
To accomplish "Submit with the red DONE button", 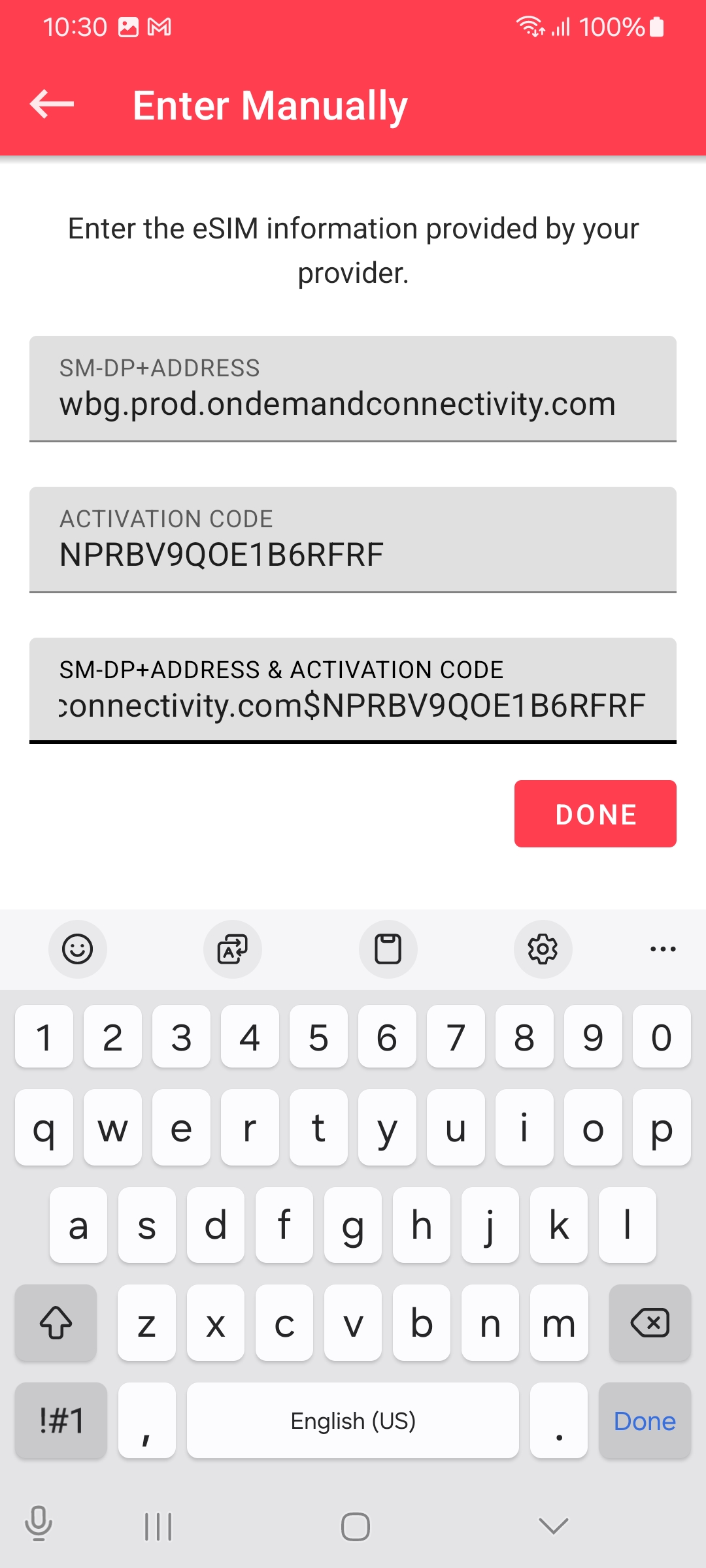I will pos(595,814).
